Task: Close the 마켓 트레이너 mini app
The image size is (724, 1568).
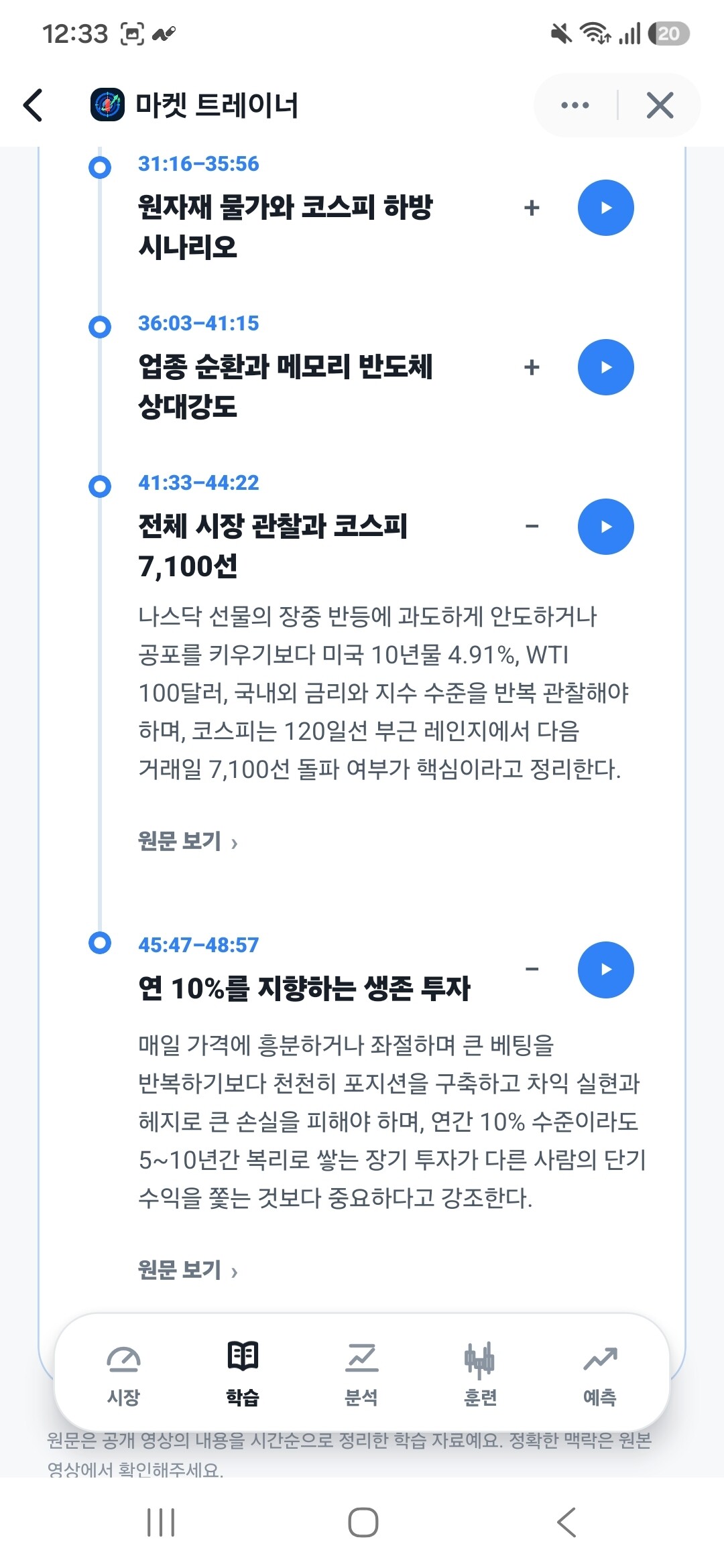Action: point(660,105)
